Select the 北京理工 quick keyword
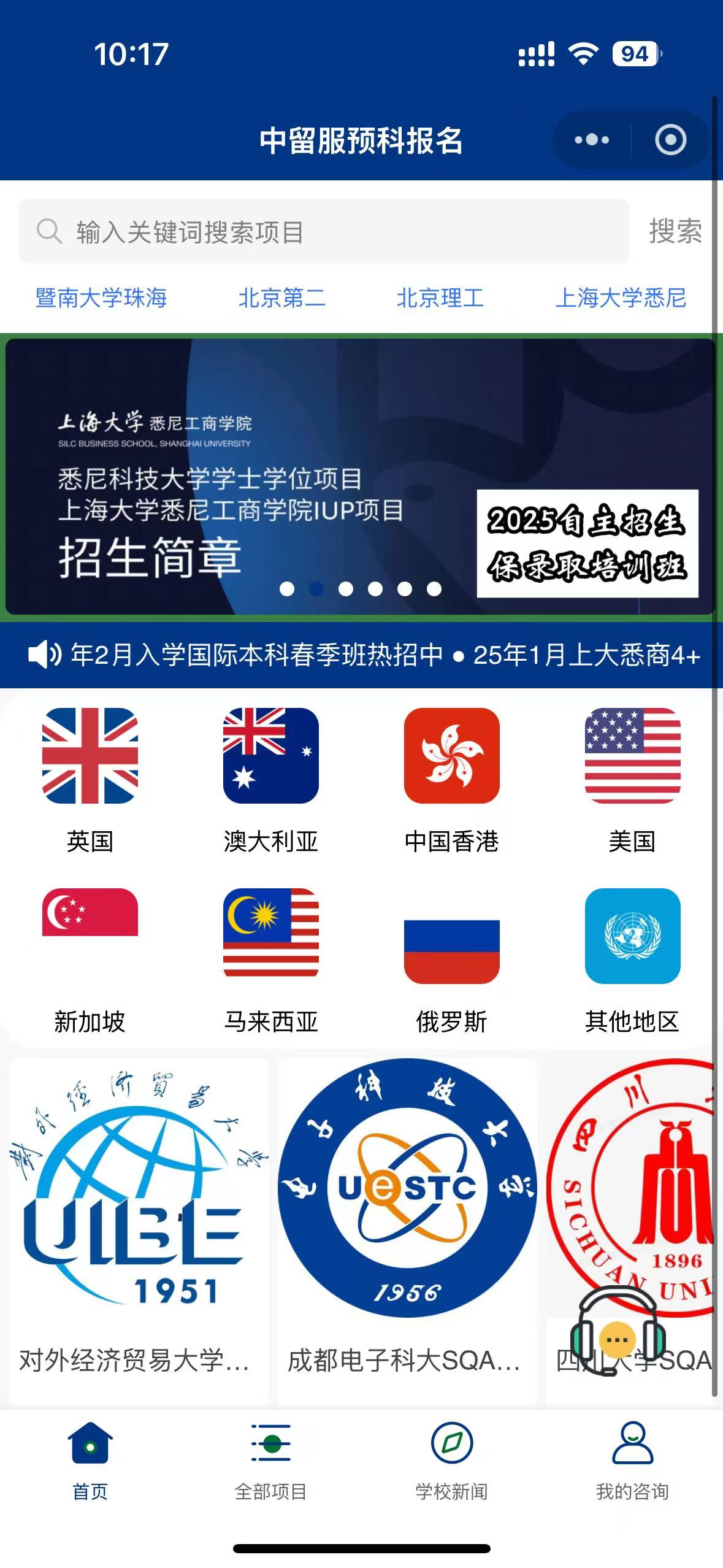Viewport: 723px width, 1568px height. (x=440, y=298)
